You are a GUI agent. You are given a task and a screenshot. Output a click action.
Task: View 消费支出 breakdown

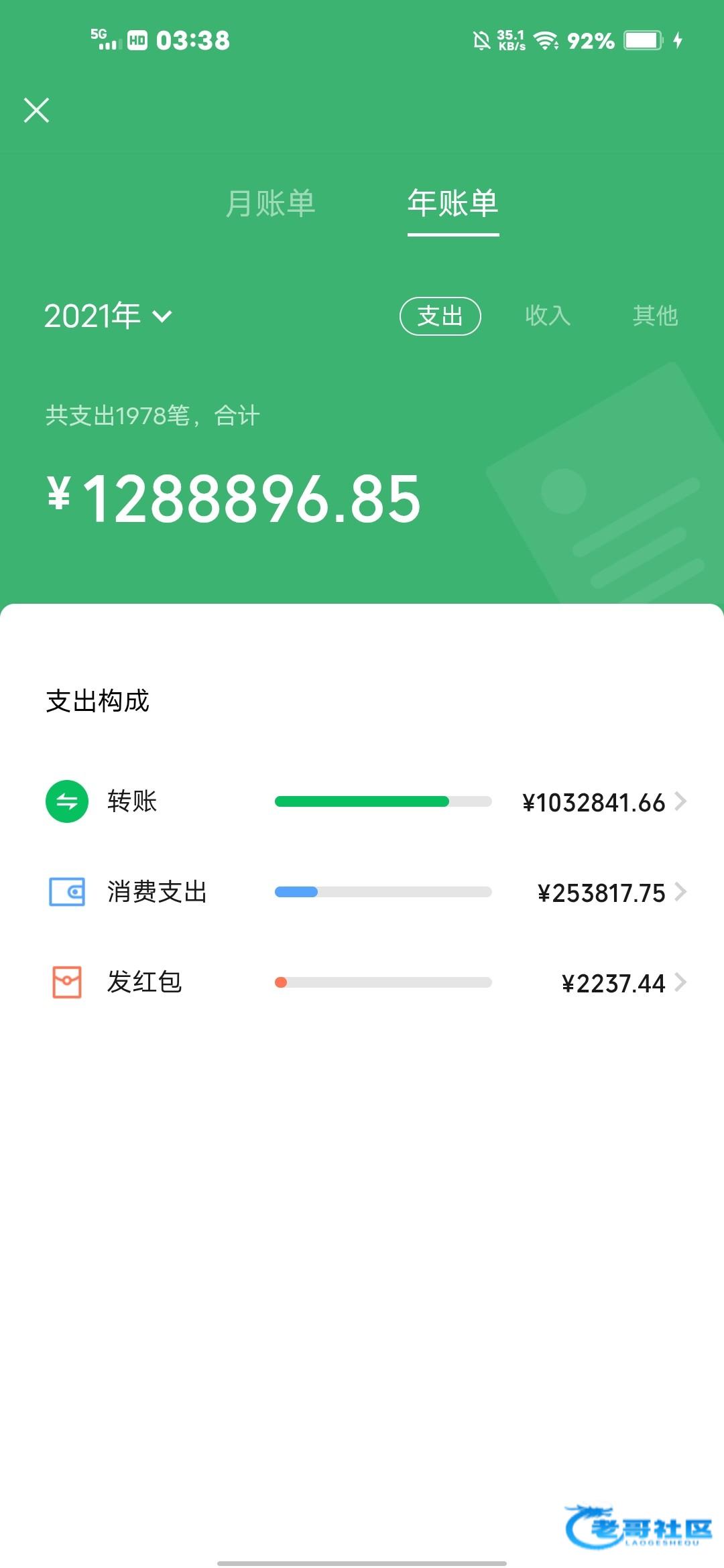(366, 892)
